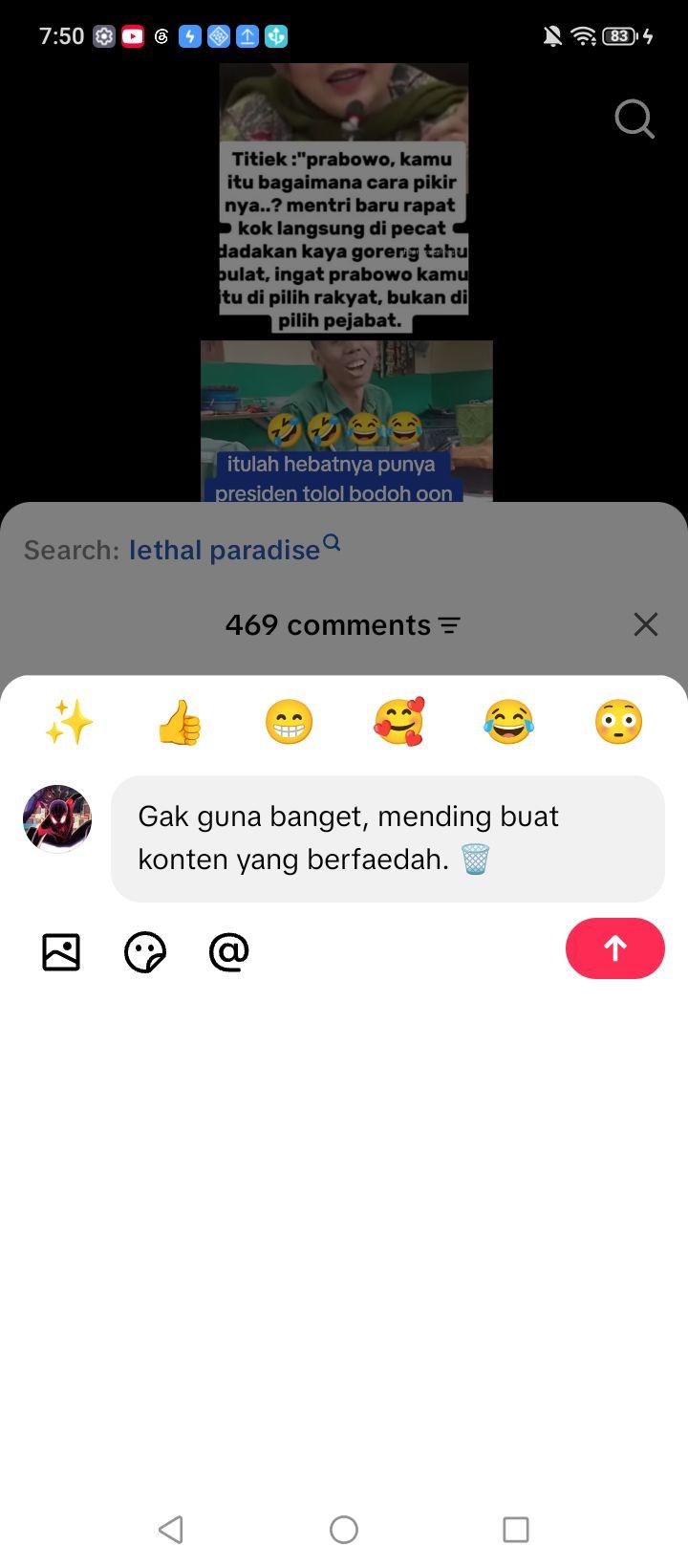688x1568 pixels.
Task: Add the flushed face emoji
Action: (x=618, y=722)
